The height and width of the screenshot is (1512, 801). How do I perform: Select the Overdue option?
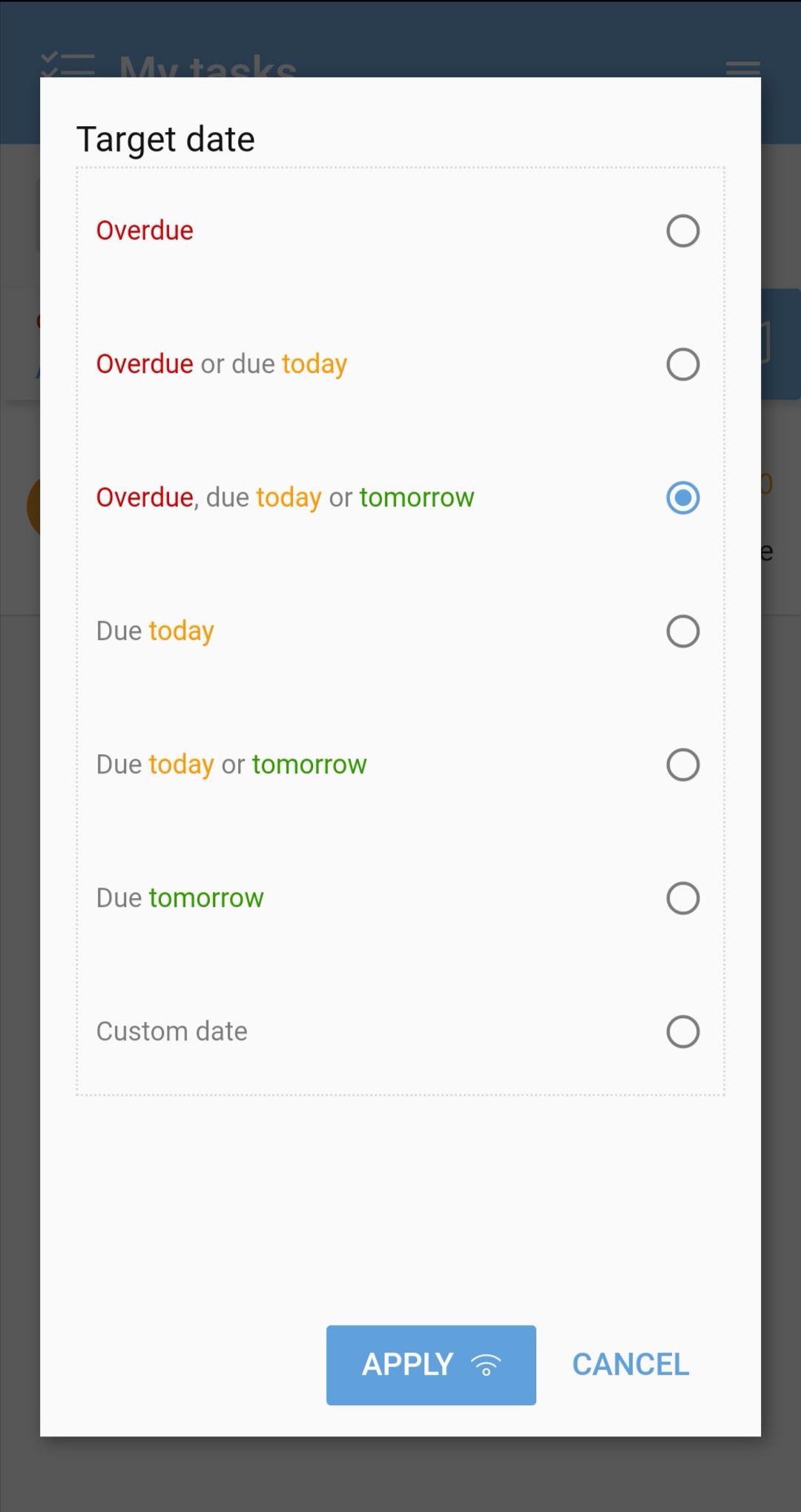pyautogui.click(x=682, y=231)
